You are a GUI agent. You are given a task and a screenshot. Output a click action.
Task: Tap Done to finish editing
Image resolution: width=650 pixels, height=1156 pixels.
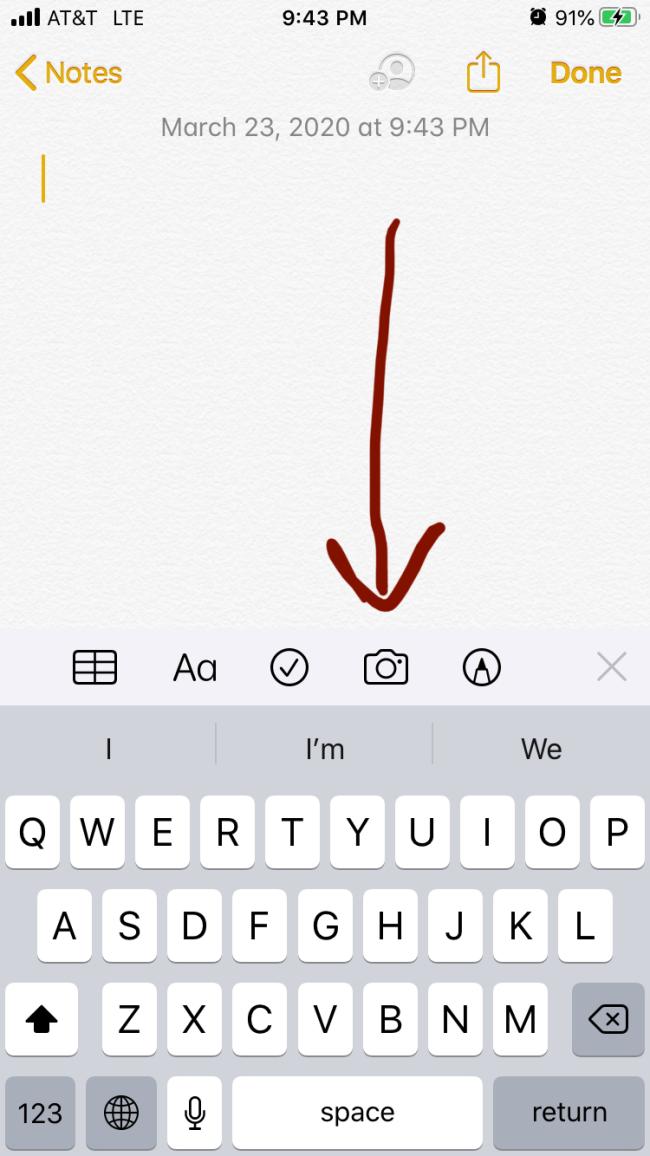pyautogui.click(x=585, y=73)
